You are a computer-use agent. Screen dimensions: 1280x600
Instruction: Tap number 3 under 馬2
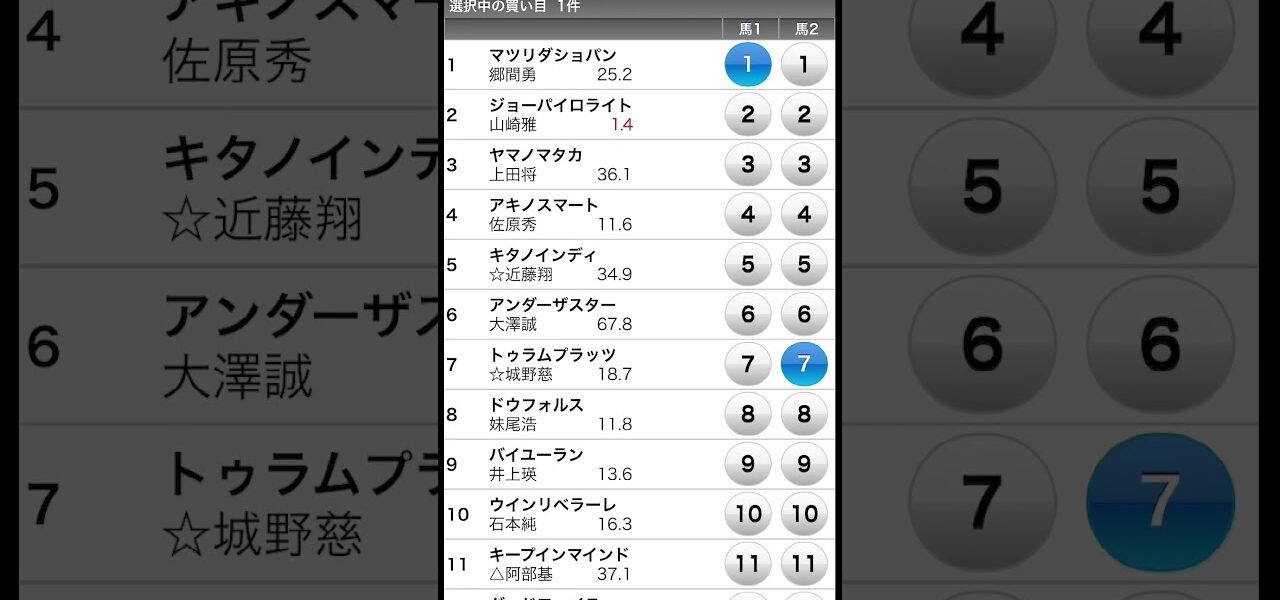pos(804,165)
